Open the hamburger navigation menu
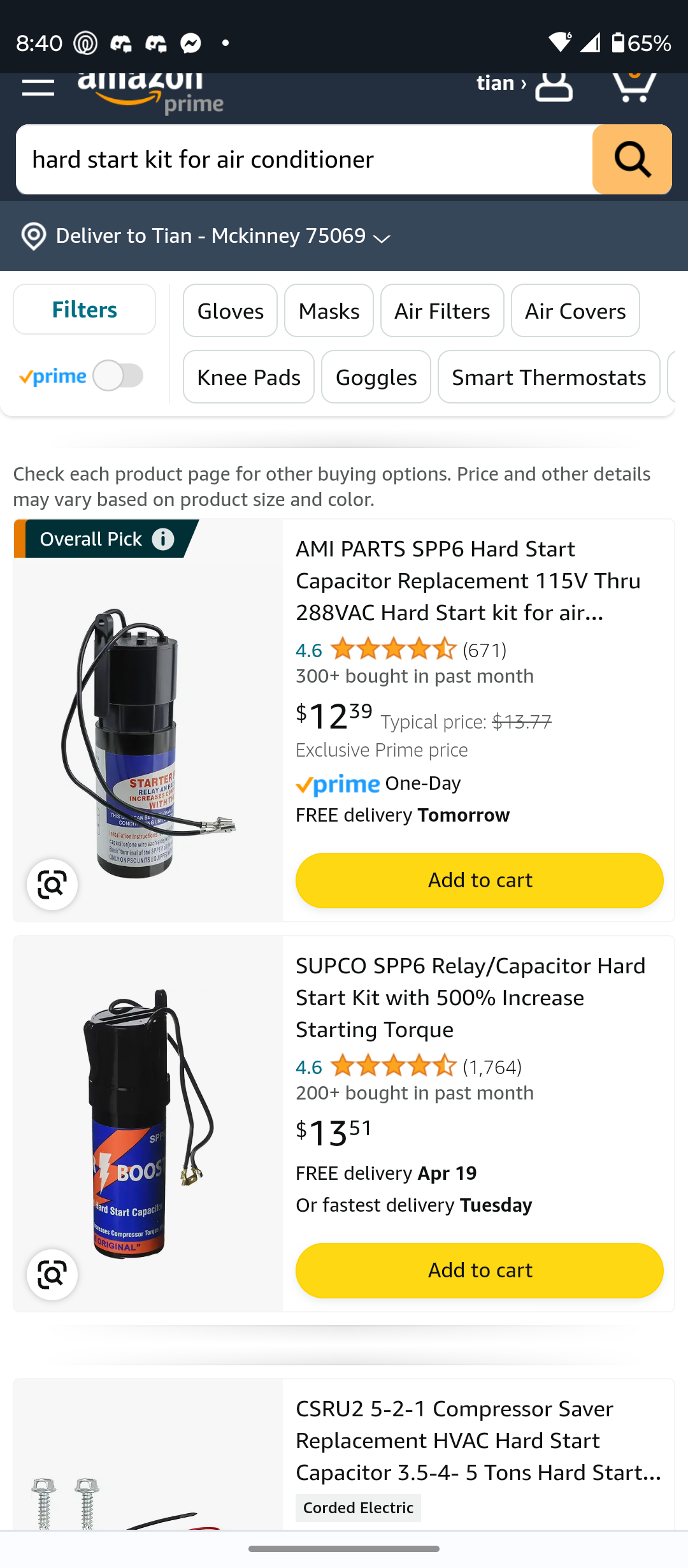The height and width of the screenshot is (1568, 688). click(38, 88)
